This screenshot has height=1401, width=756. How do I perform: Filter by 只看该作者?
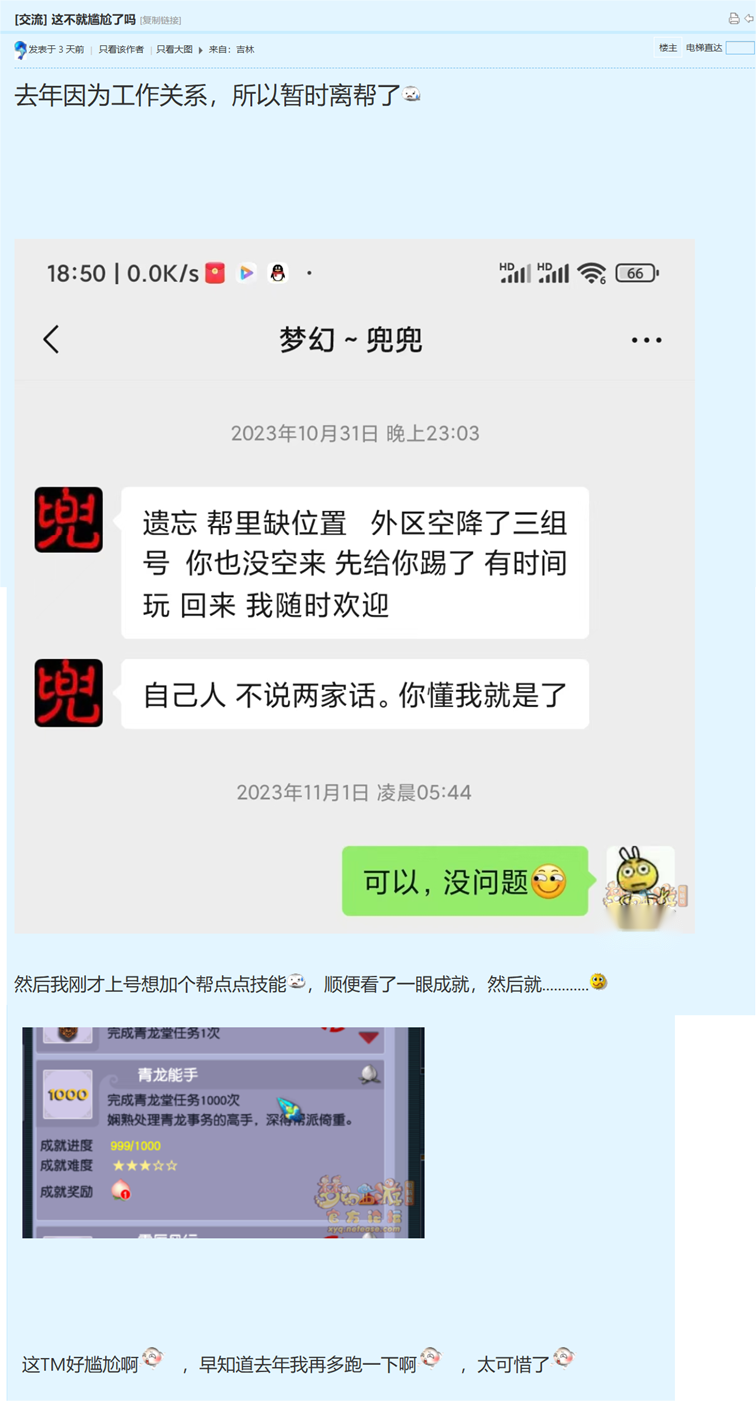point(121,49)
